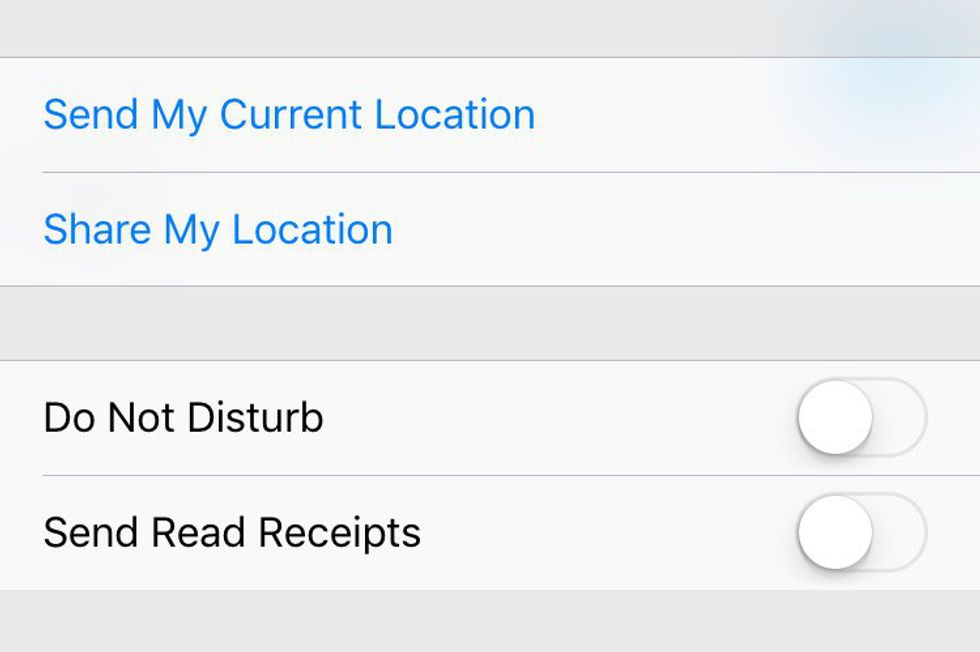Tap Send My Current Location
The image size is (980, 652).
(x=289, y=114)
